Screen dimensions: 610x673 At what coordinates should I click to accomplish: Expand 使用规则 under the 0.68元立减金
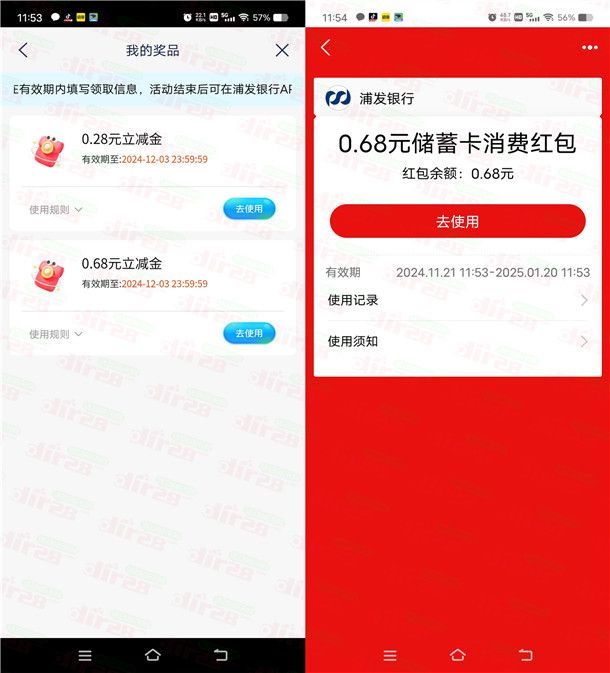[55, 334]
